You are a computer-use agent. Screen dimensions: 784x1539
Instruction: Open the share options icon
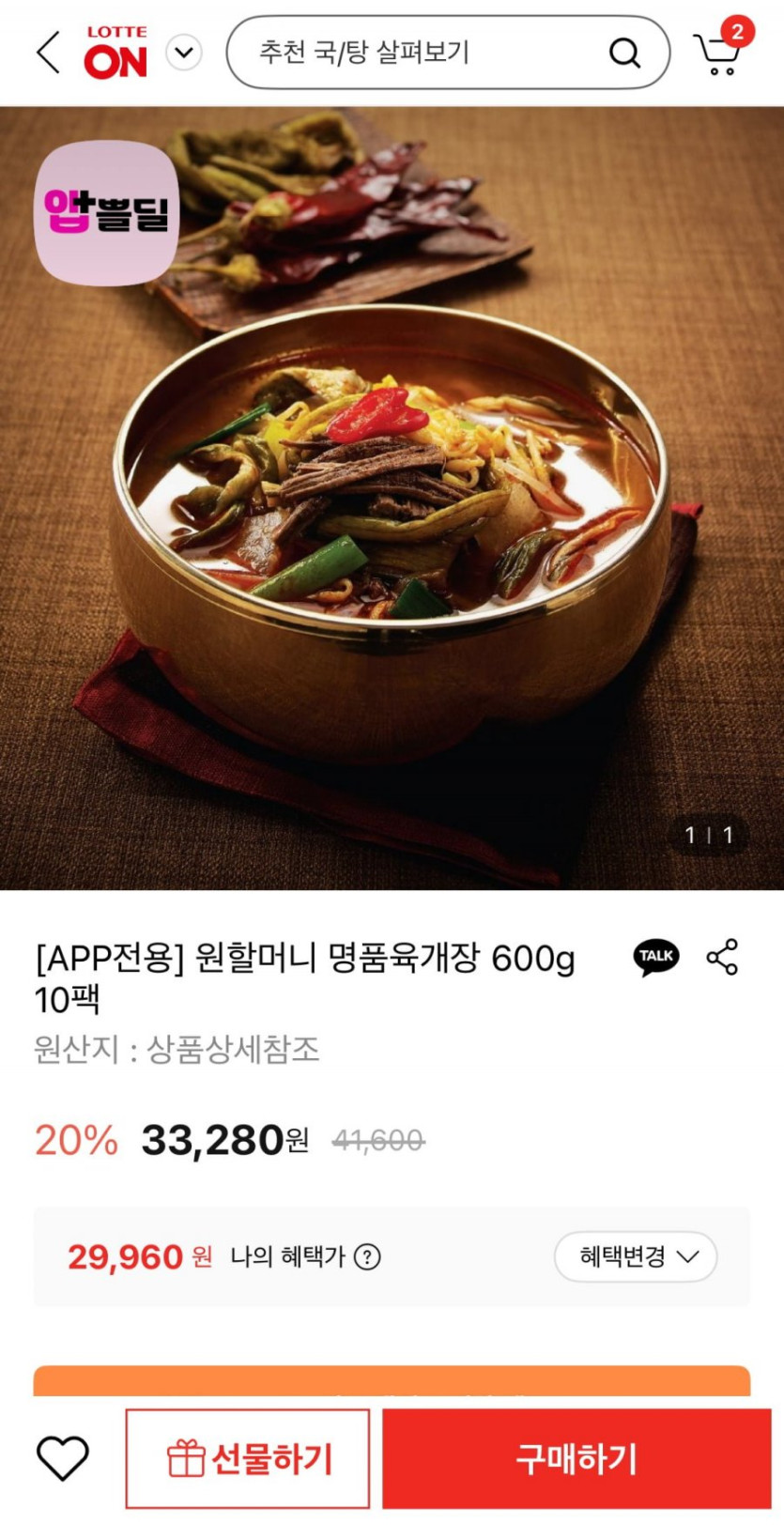[x=722, y=957]
